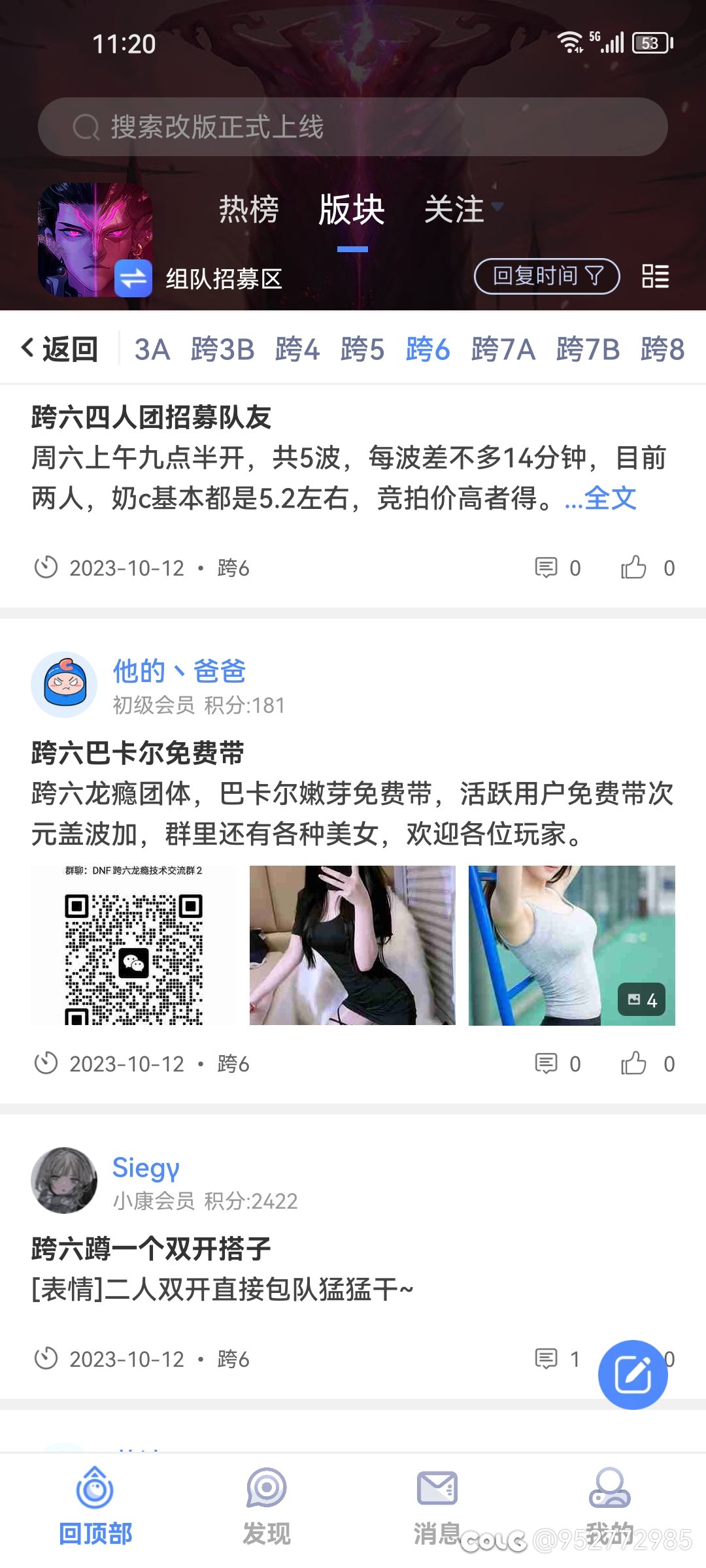Open the compose new post button
Viewport: 706px width, 1568px height.
tap(631, 1374)
